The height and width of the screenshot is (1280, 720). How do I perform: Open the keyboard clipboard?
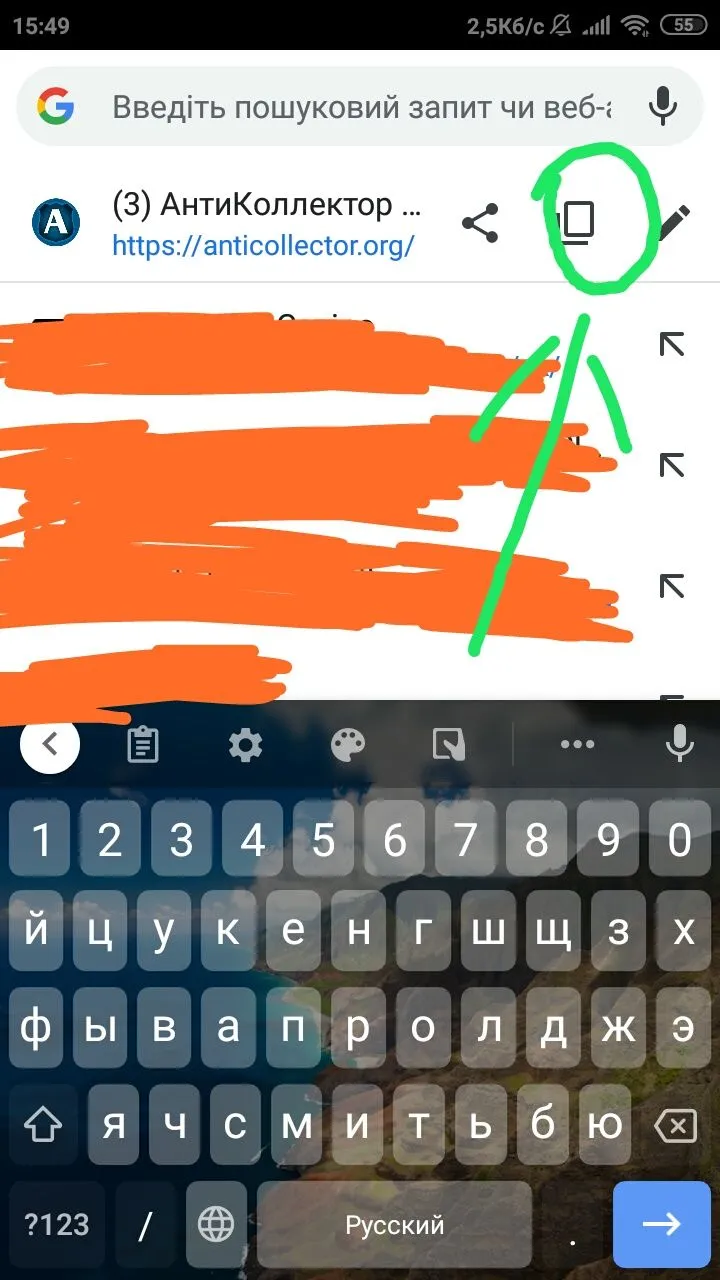pyautogui.click(x=143, y=745)
